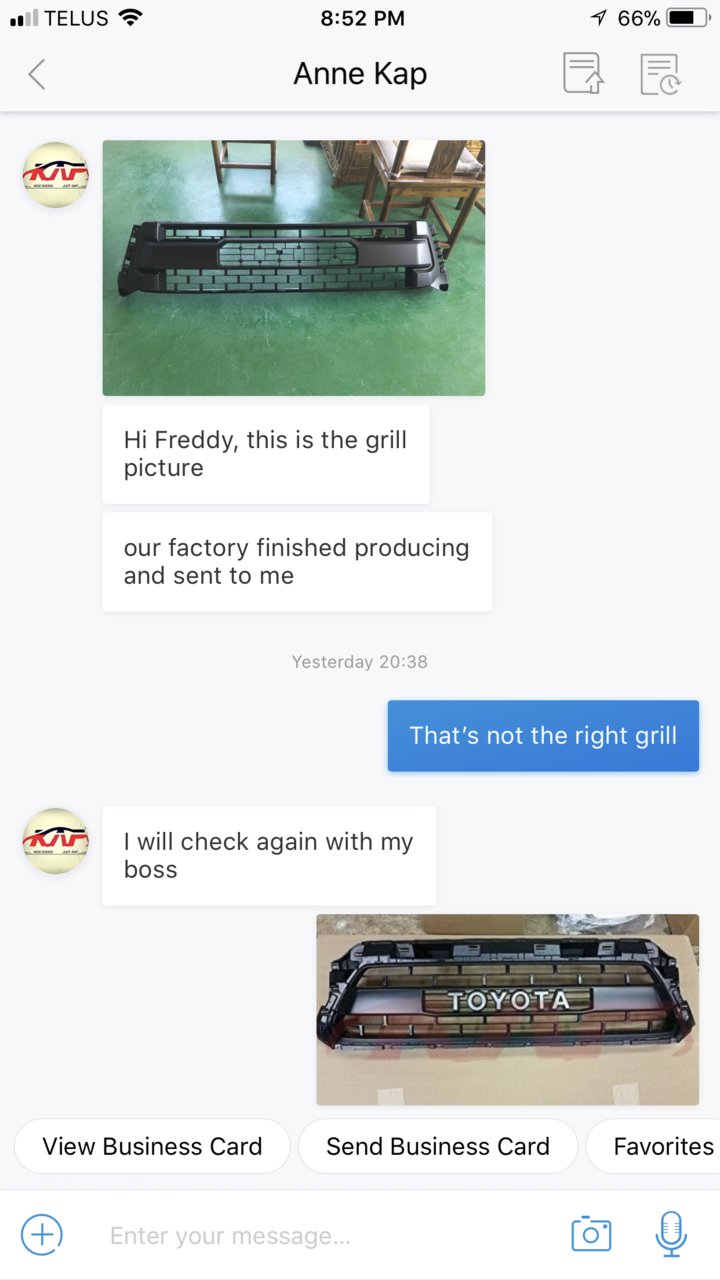This screenshot has height=1280, width=720.
Task: Open the camera to send a photo
Action: (591, 1235)
